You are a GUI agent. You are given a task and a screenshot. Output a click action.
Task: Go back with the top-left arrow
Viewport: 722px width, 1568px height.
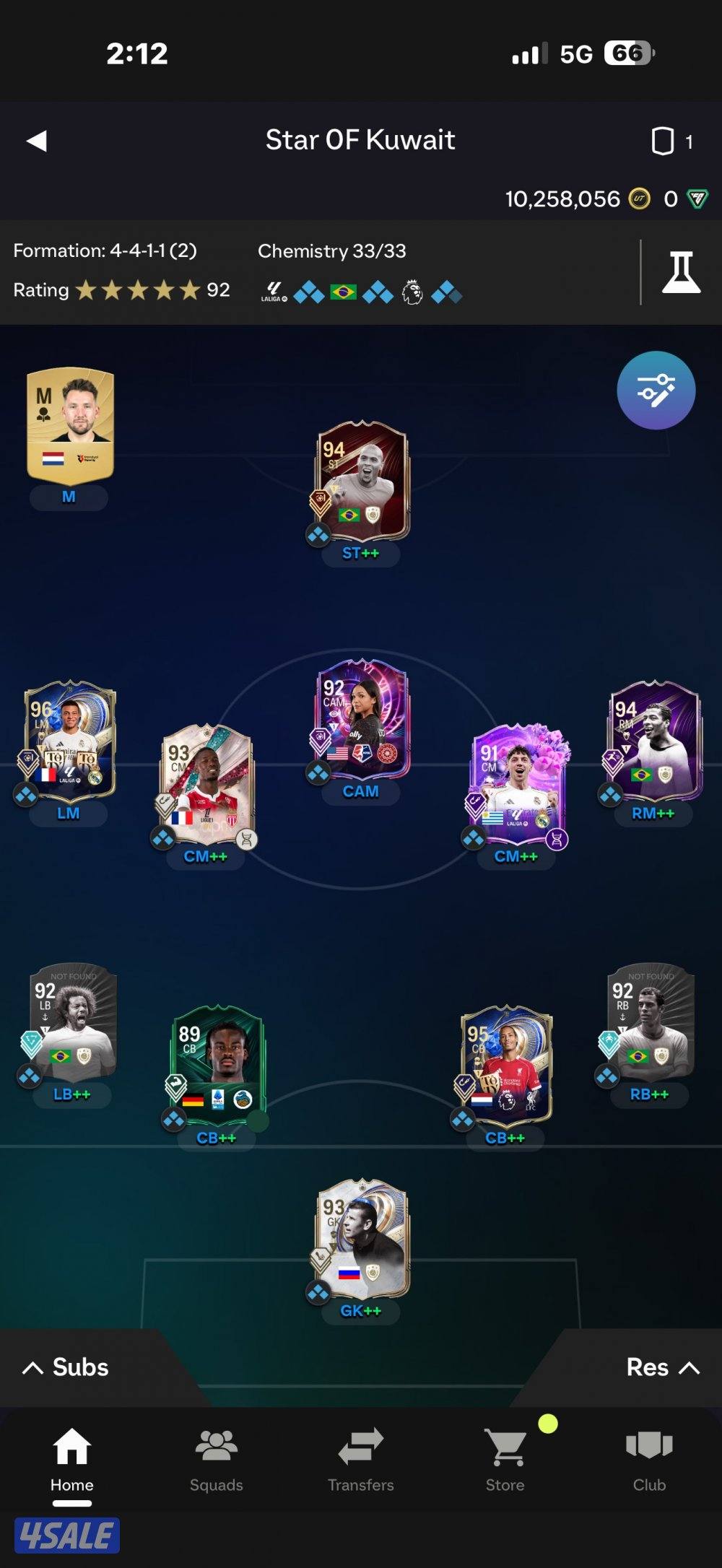pyautogui.click(x=38, y=141)
